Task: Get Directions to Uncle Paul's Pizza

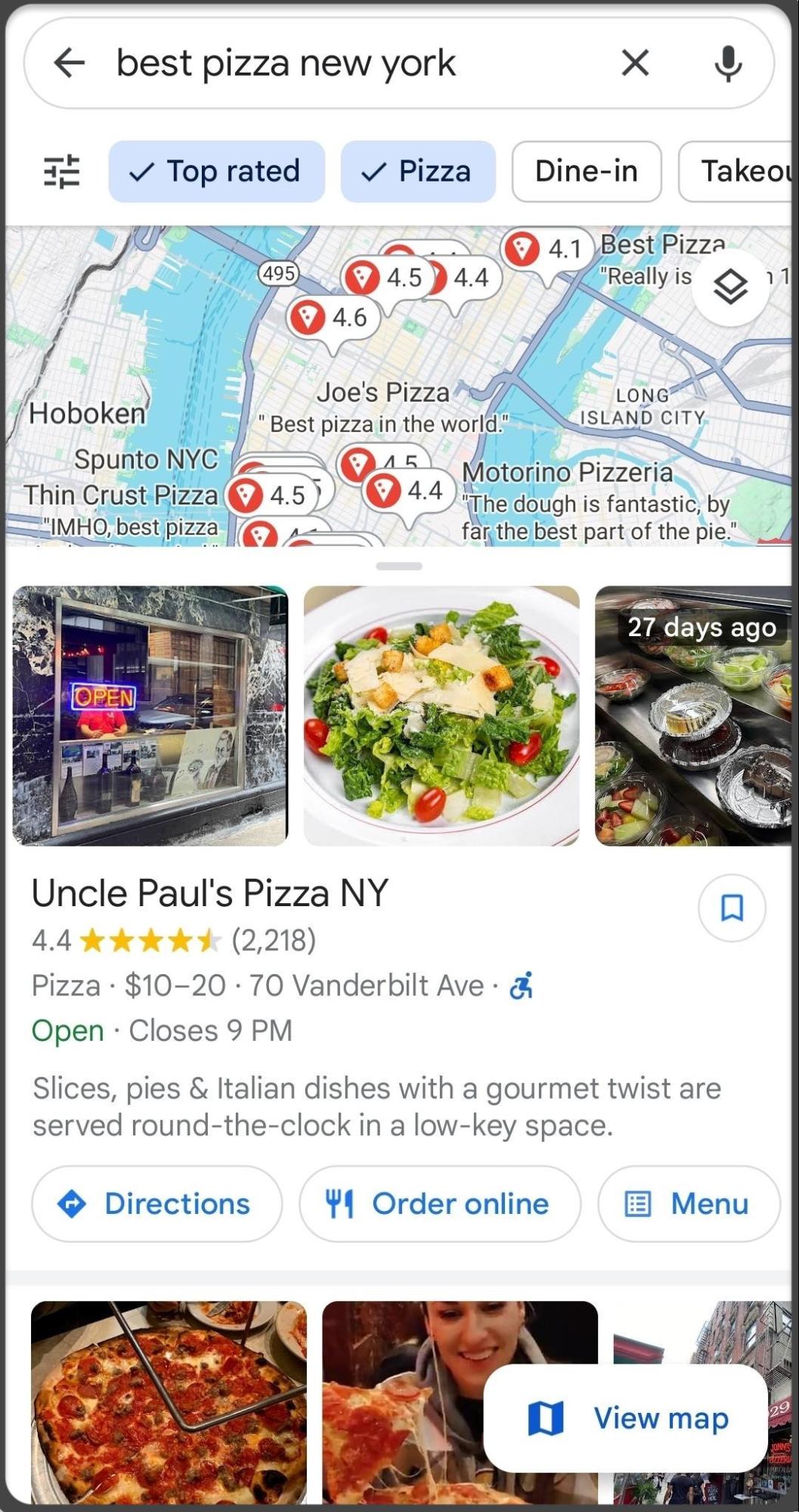Action: tap(156, 1203)
